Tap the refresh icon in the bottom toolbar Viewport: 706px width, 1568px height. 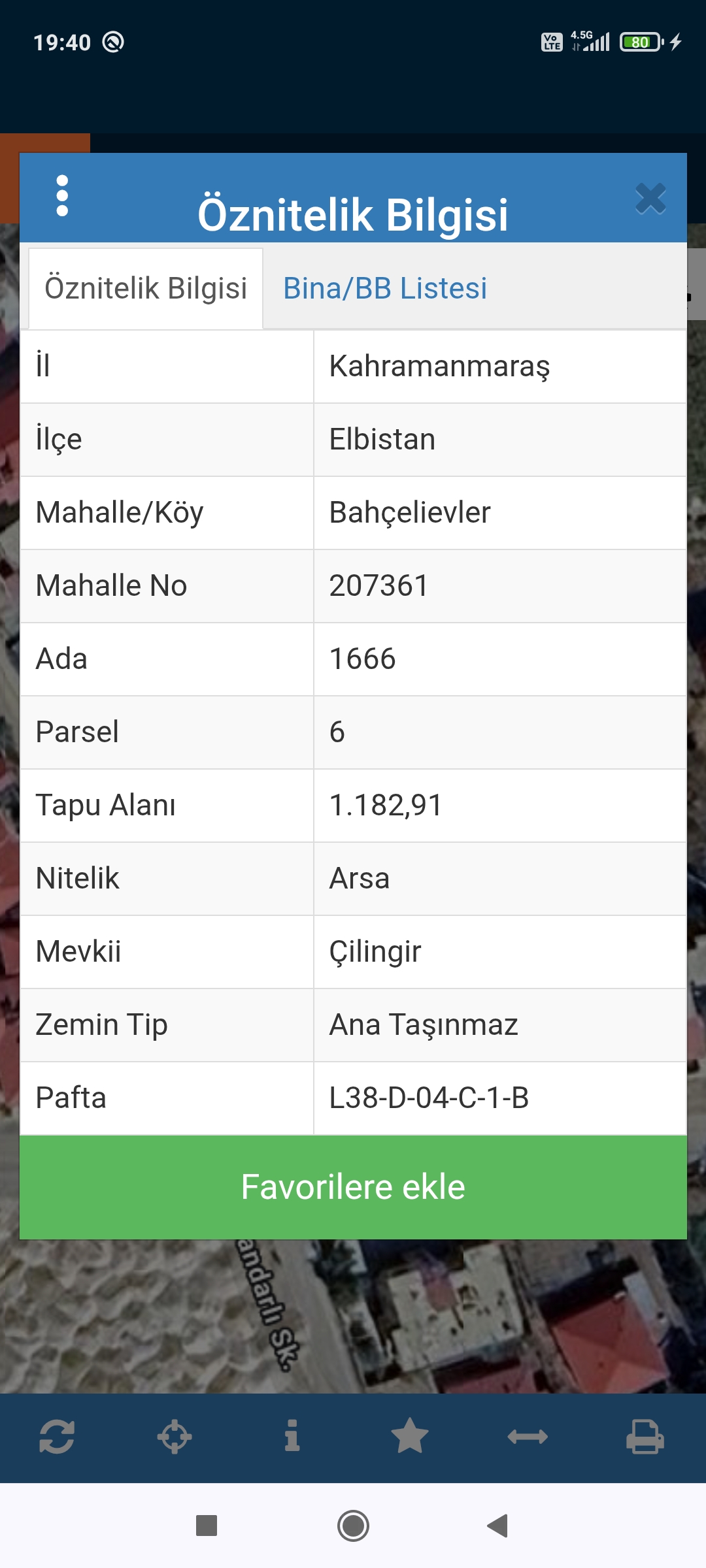click(57, 1437)
